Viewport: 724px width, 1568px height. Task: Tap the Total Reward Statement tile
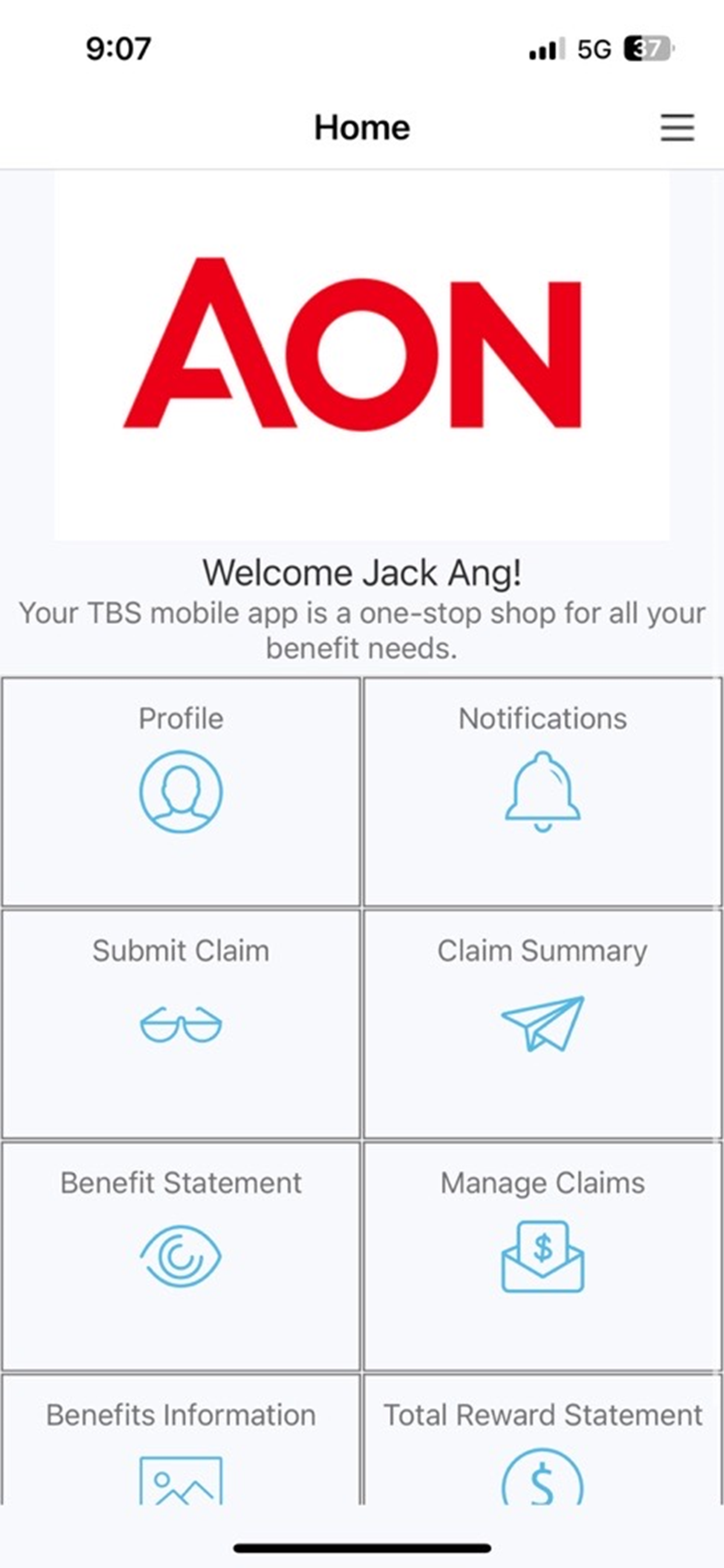pyautogui.click(x=543, y=1440)
